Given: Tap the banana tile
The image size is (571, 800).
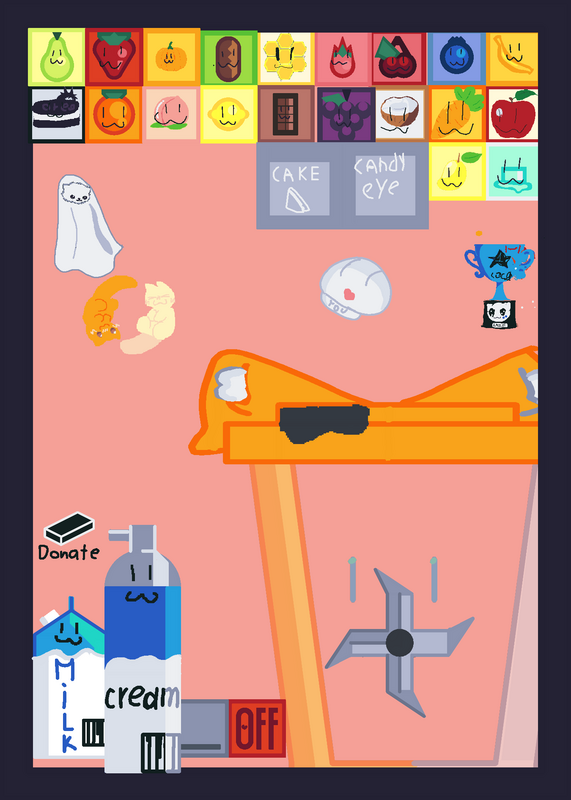Looking at the screenshot, I should tap(512, 58).
